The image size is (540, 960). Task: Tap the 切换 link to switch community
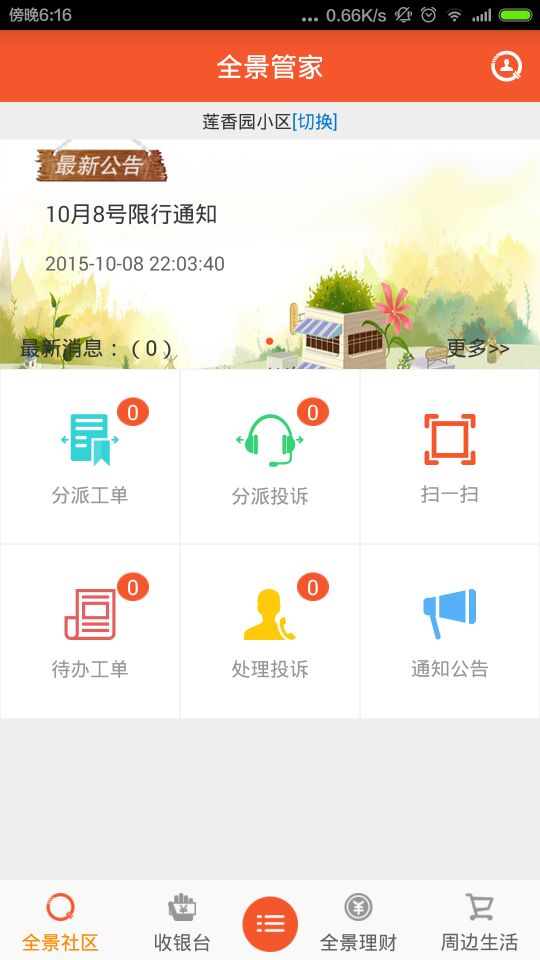coord(315,121)
